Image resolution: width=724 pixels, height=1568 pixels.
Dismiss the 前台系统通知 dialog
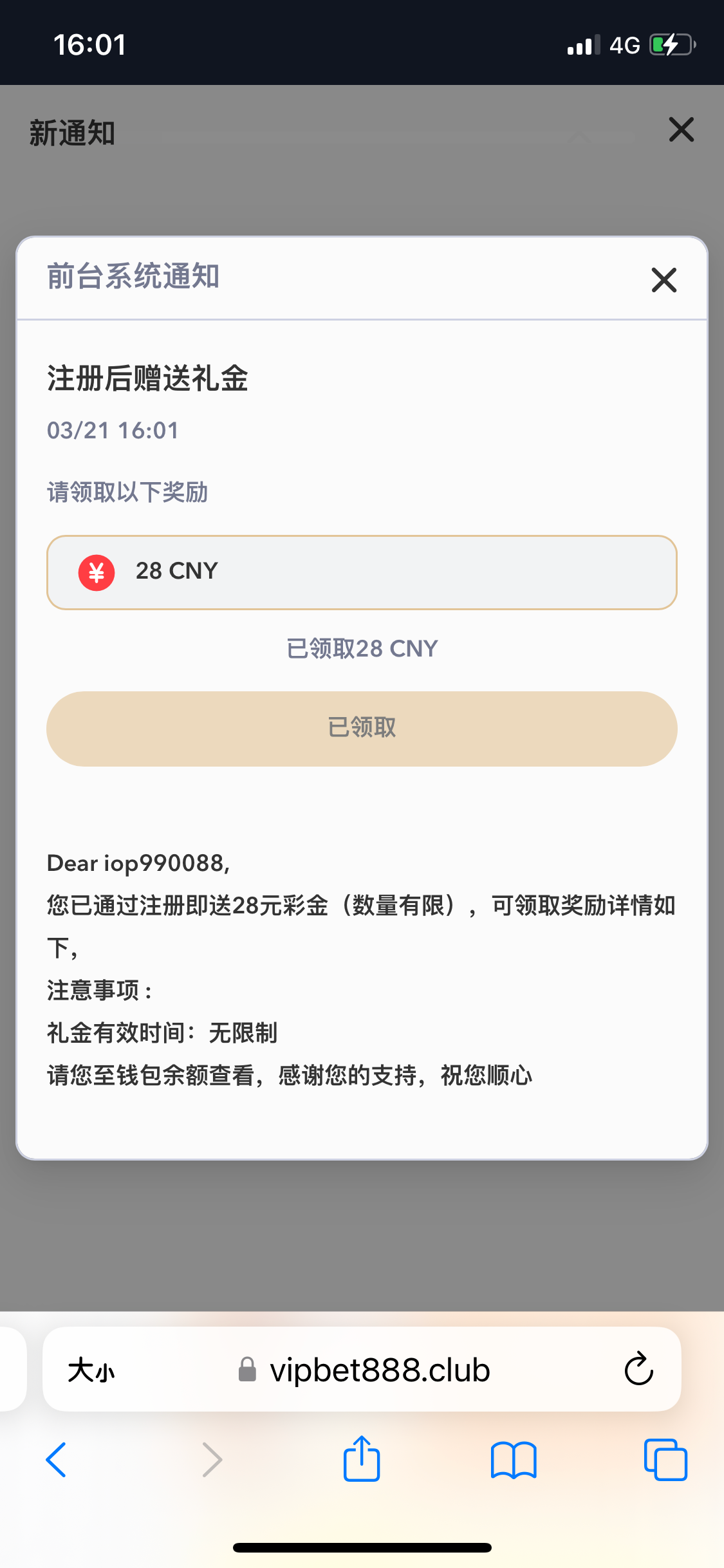point(664,280)
